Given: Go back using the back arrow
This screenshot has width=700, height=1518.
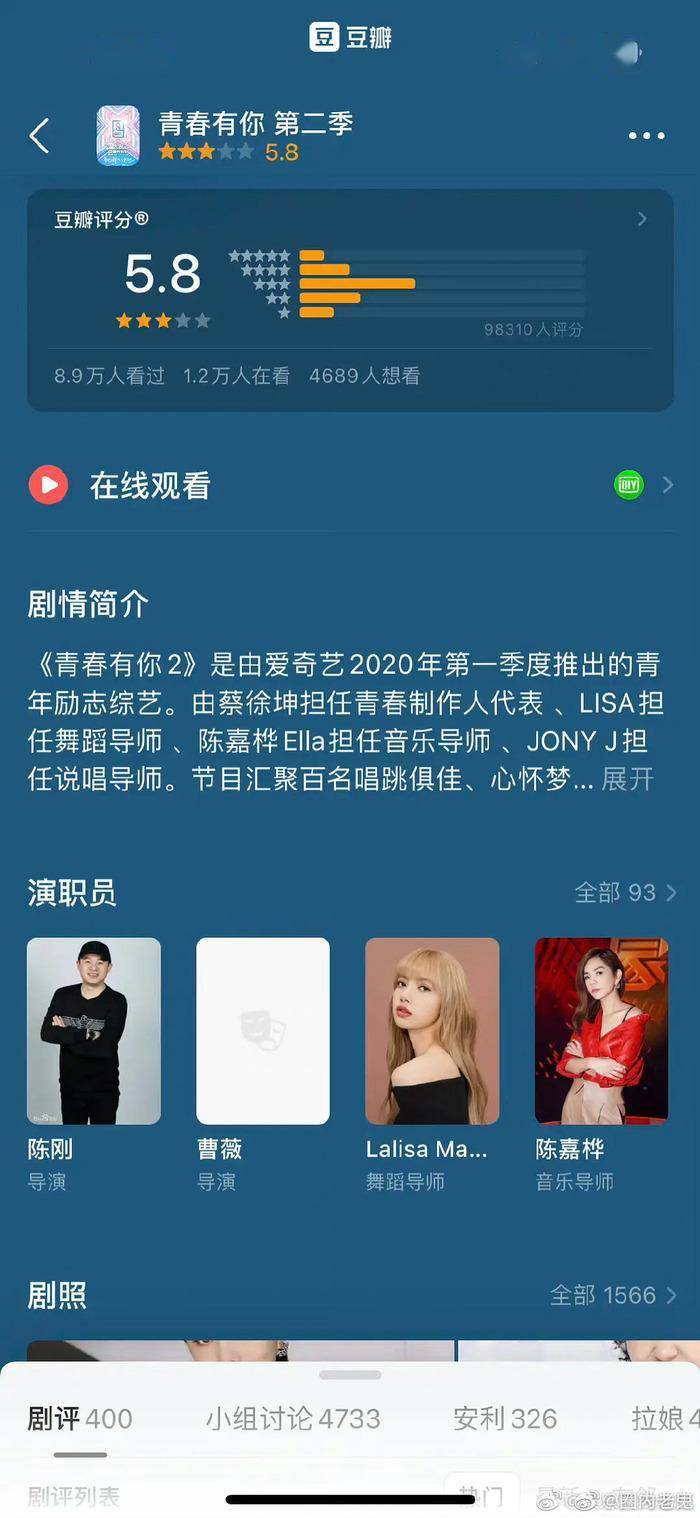Looking at the screenshot, I should (x=39, y=136).
